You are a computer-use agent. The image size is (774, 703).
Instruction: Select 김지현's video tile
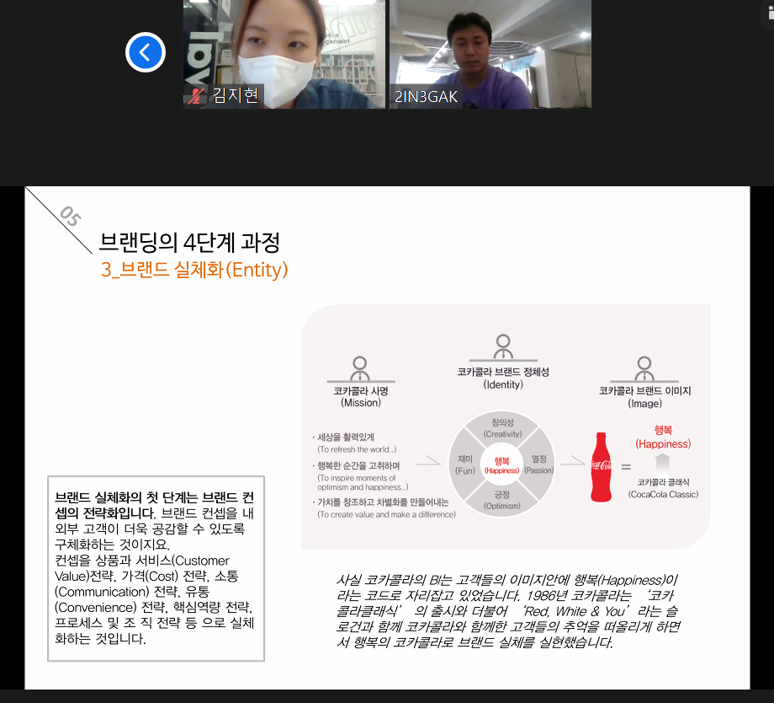click(x=283, y=53)
